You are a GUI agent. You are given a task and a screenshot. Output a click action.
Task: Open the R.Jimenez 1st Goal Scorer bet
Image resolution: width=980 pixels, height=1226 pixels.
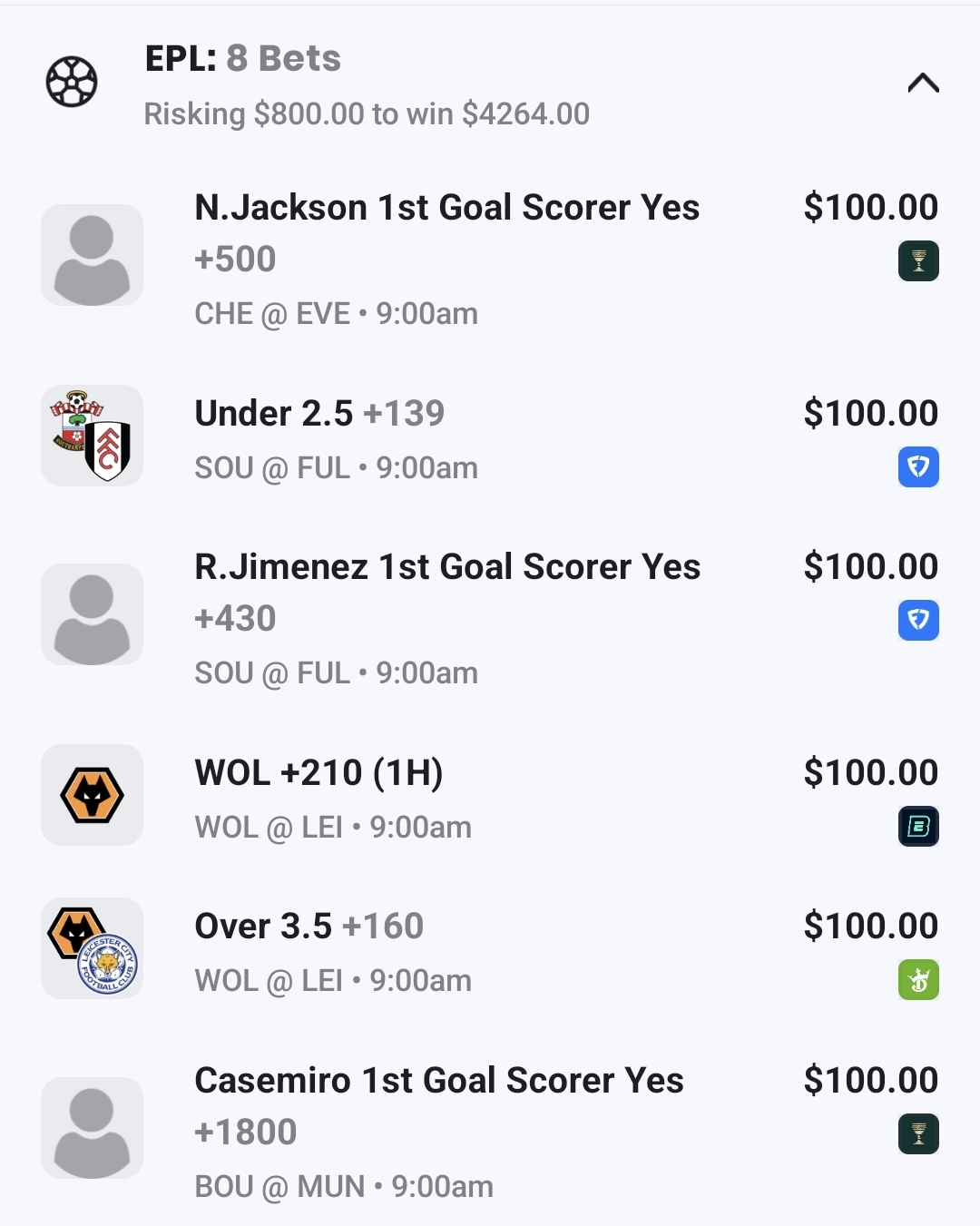coord(446,567)
